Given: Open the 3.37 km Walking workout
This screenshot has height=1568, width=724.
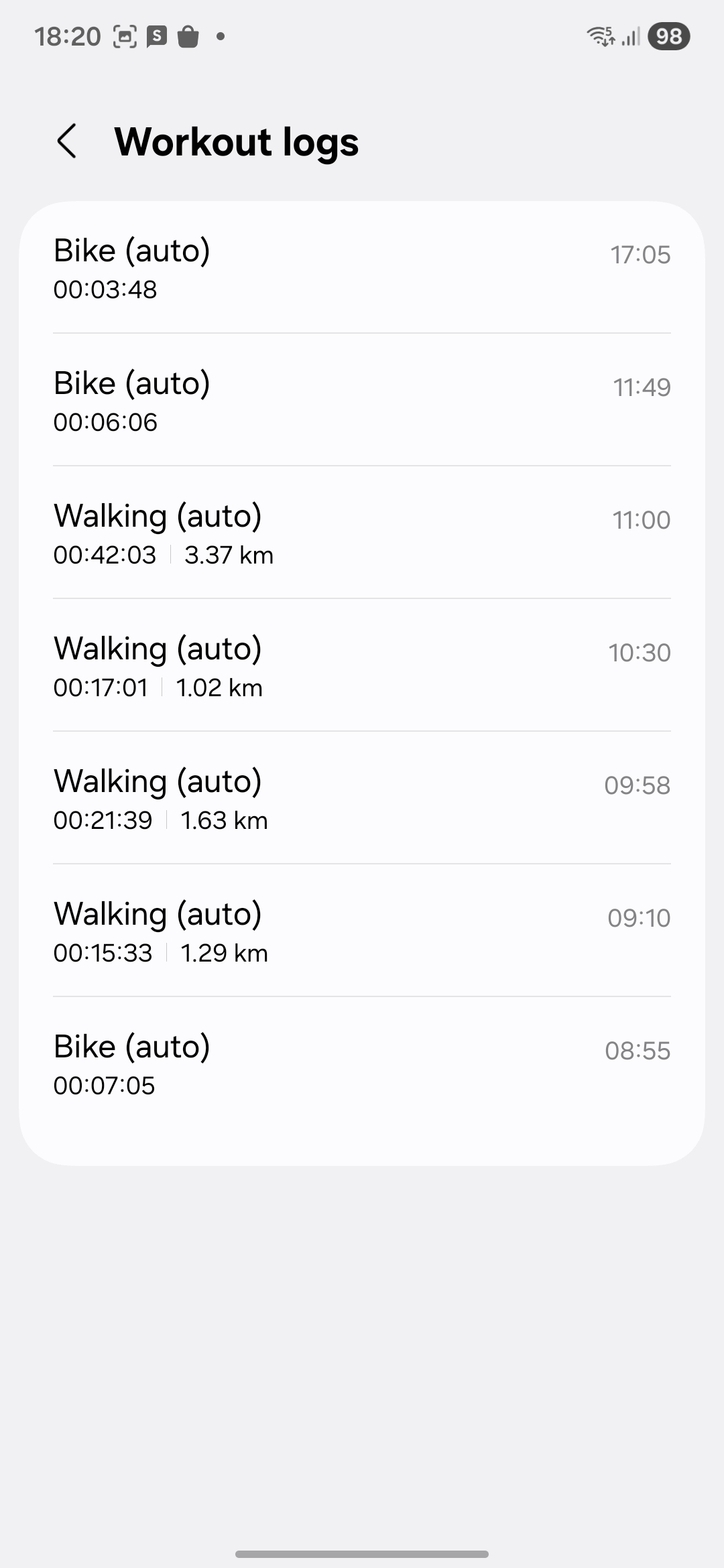Looking at the screenshot, I should 362,533.
